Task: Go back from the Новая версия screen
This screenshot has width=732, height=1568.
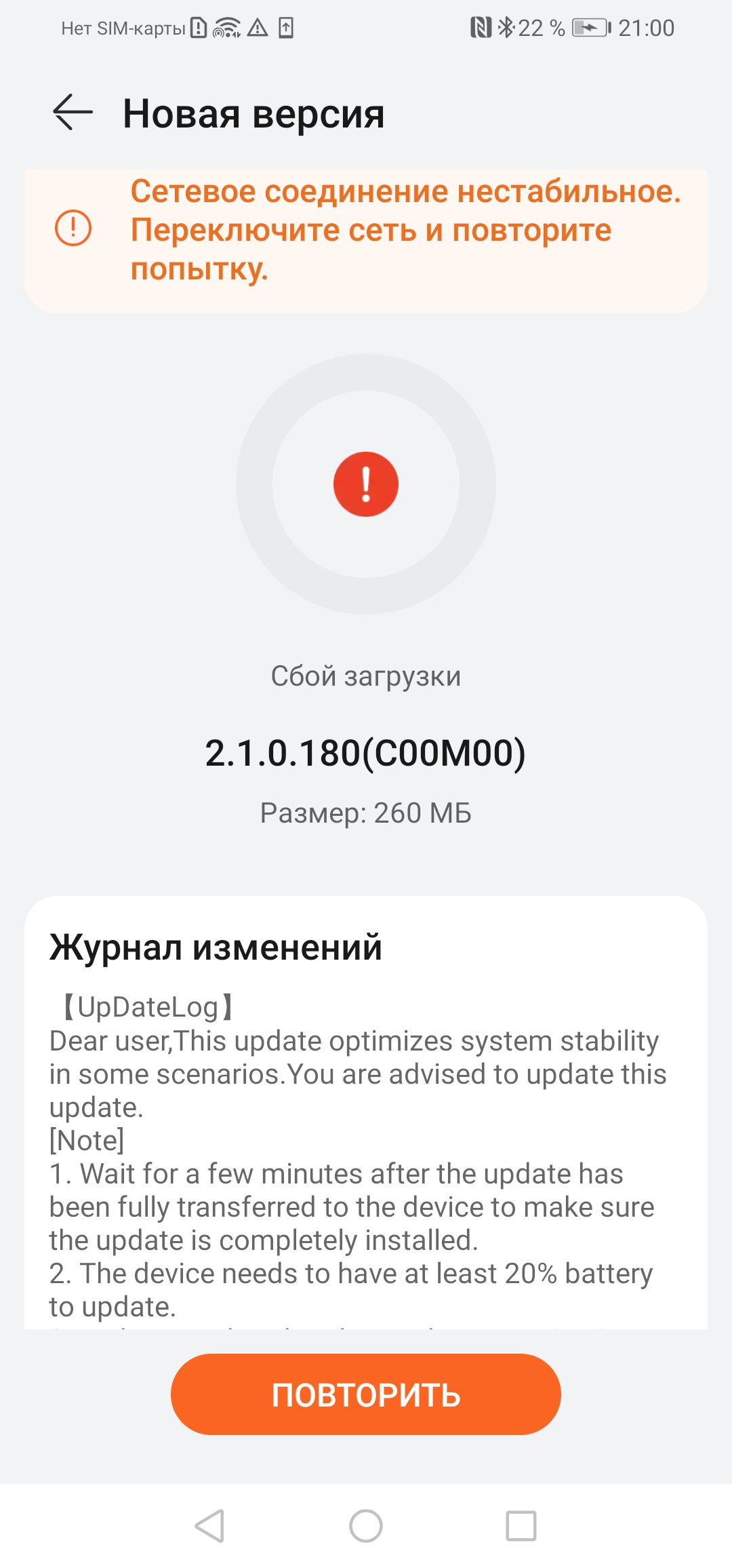Action: point(73,113)
